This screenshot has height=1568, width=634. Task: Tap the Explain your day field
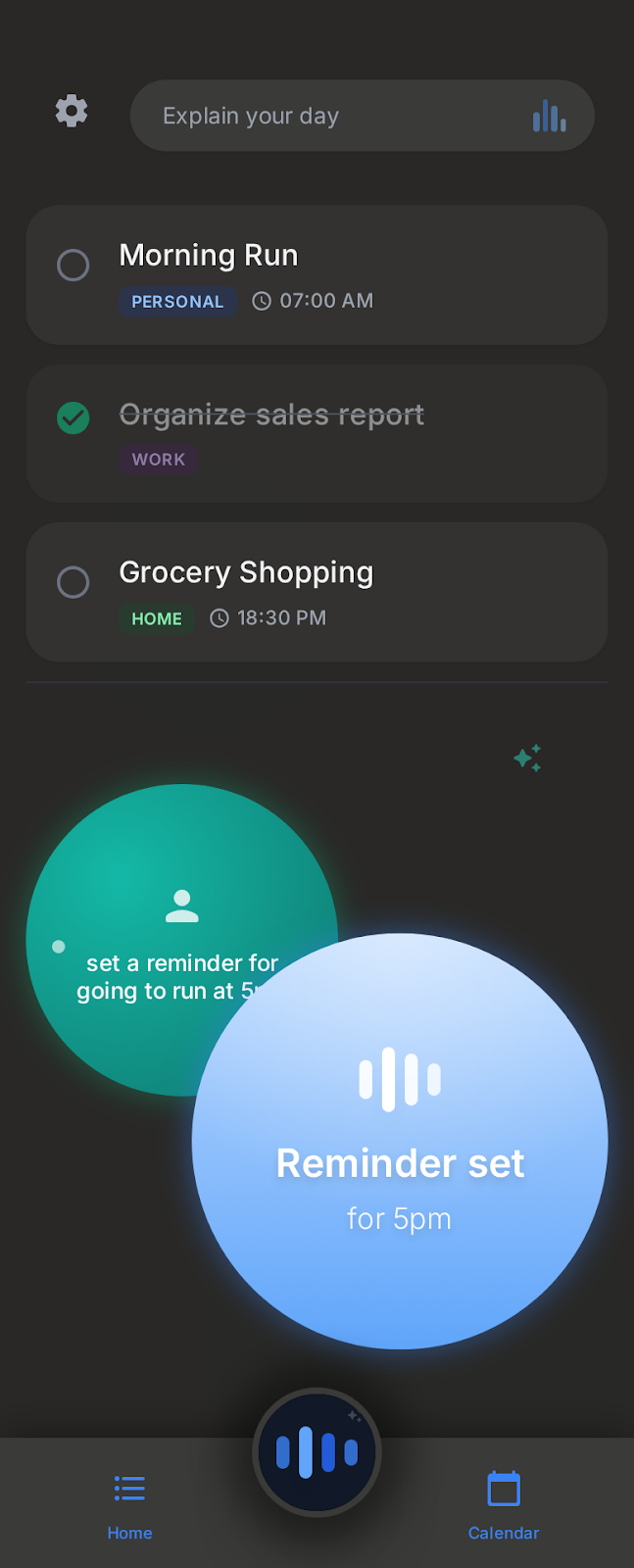pyautogui.click(x=323, y=116)
